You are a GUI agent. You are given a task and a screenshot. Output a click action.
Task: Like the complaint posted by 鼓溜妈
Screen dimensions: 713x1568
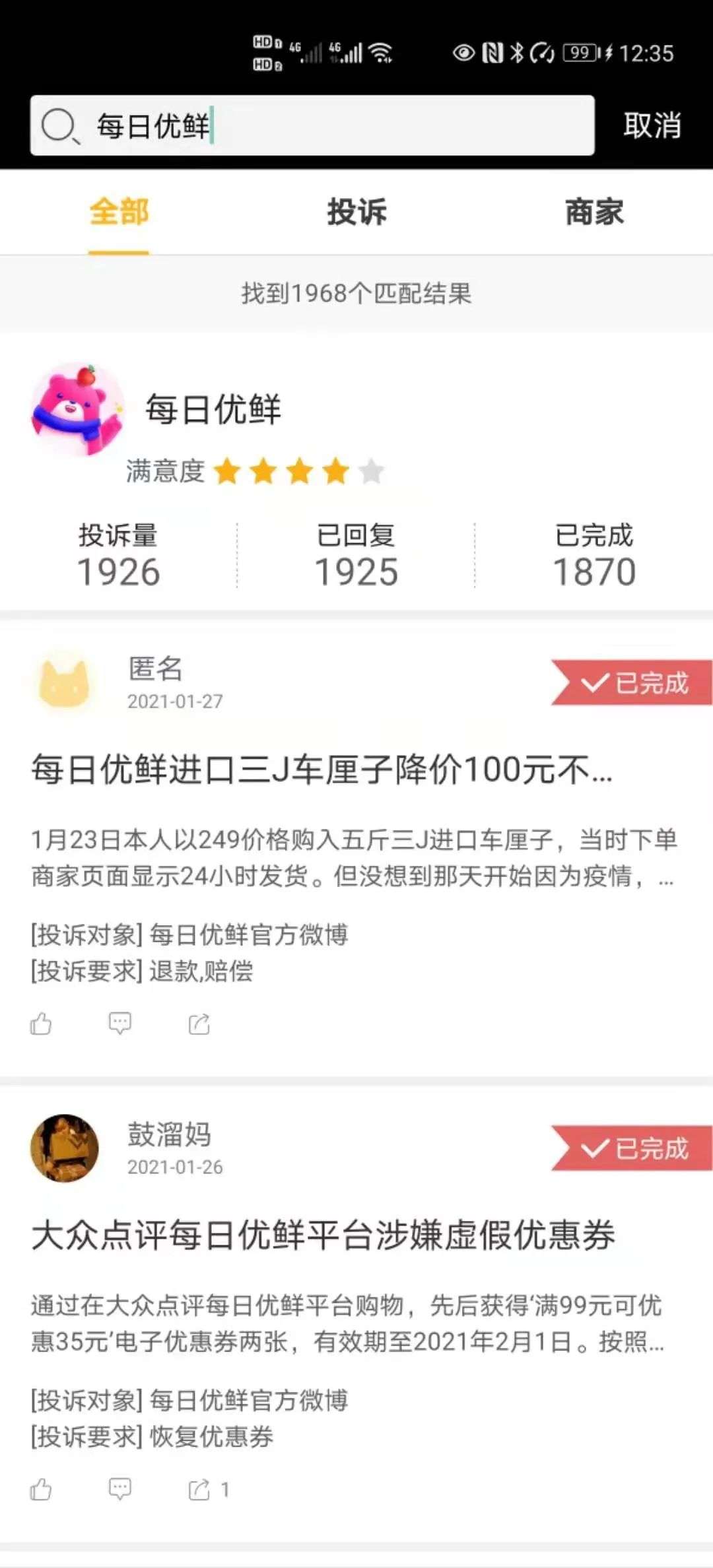(x=41, y=1489)
